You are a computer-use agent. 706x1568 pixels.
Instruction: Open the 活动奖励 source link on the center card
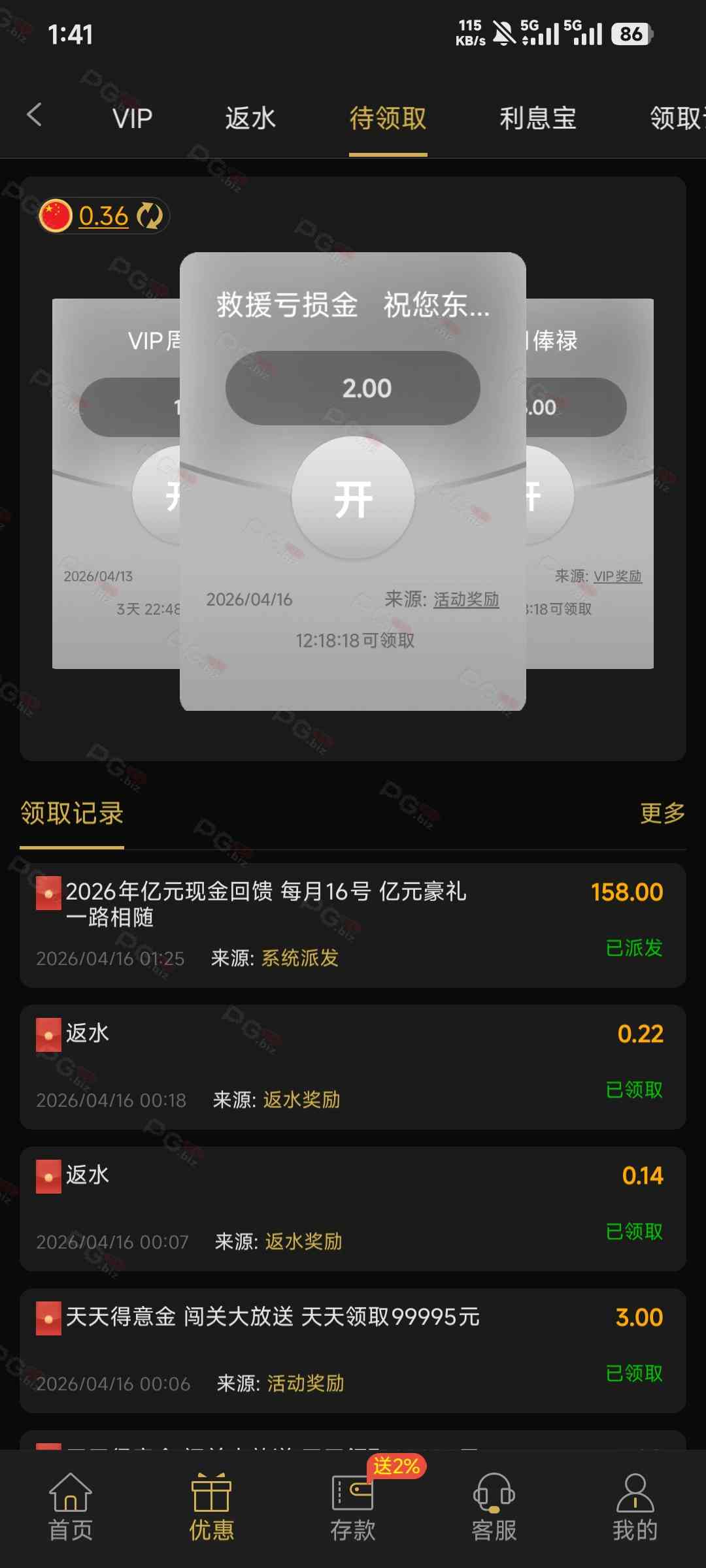pyautogui.click(x=465, y=599)
